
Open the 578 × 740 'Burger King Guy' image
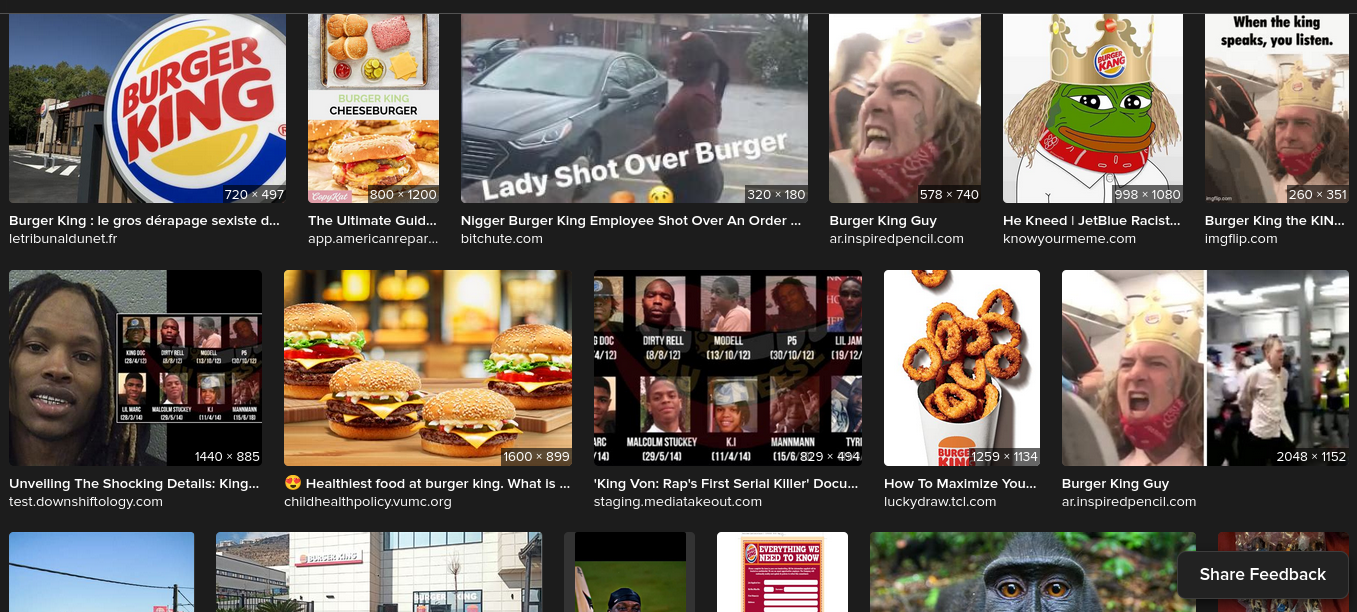[x=905, y=108]
